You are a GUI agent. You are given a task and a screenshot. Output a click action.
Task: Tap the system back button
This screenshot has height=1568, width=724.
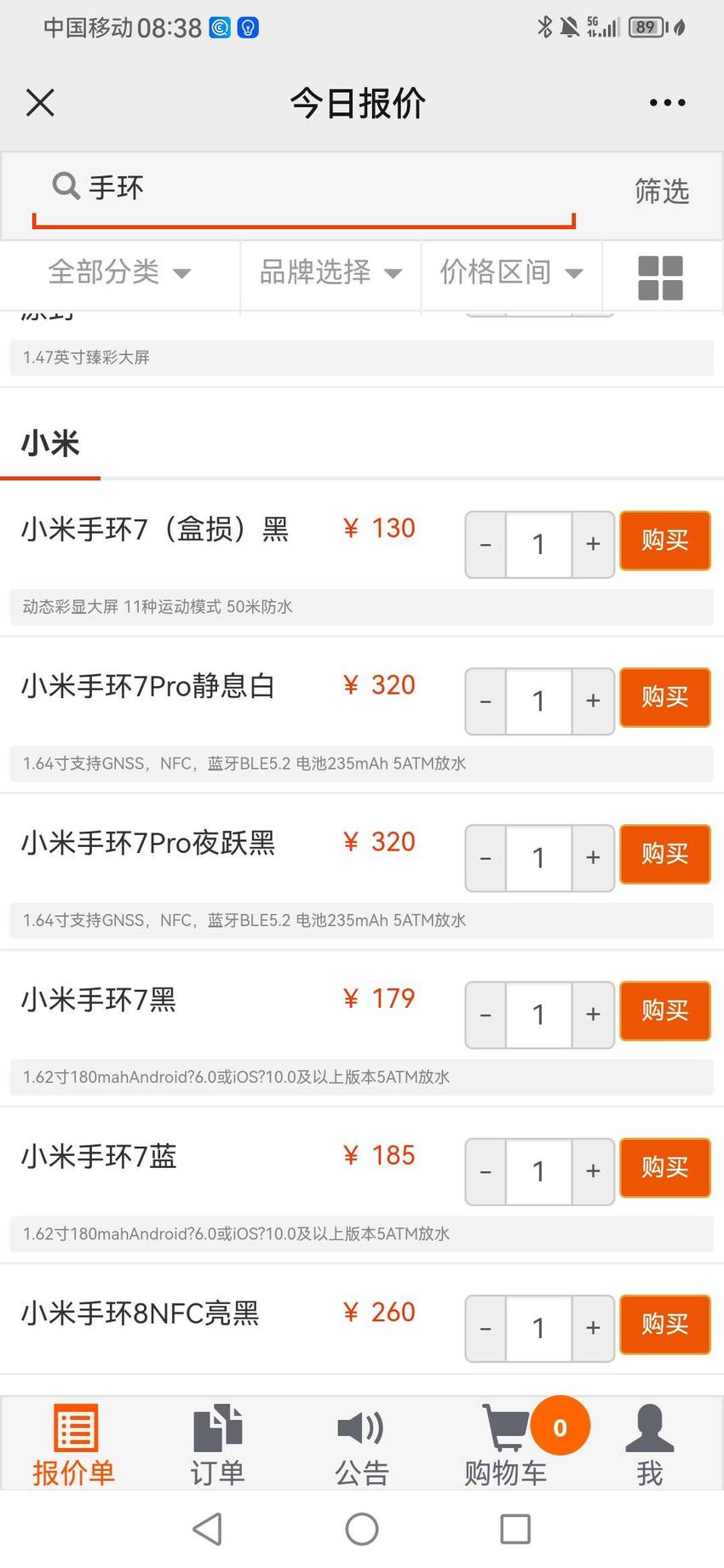coord(207,1529)
